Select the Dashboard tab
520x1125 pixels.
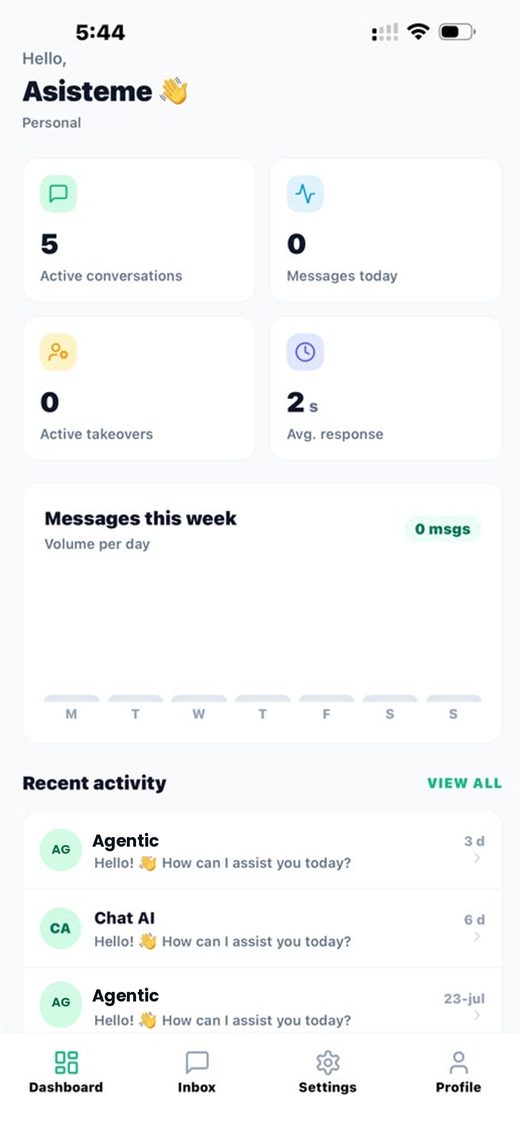(x=66, y=1072)
